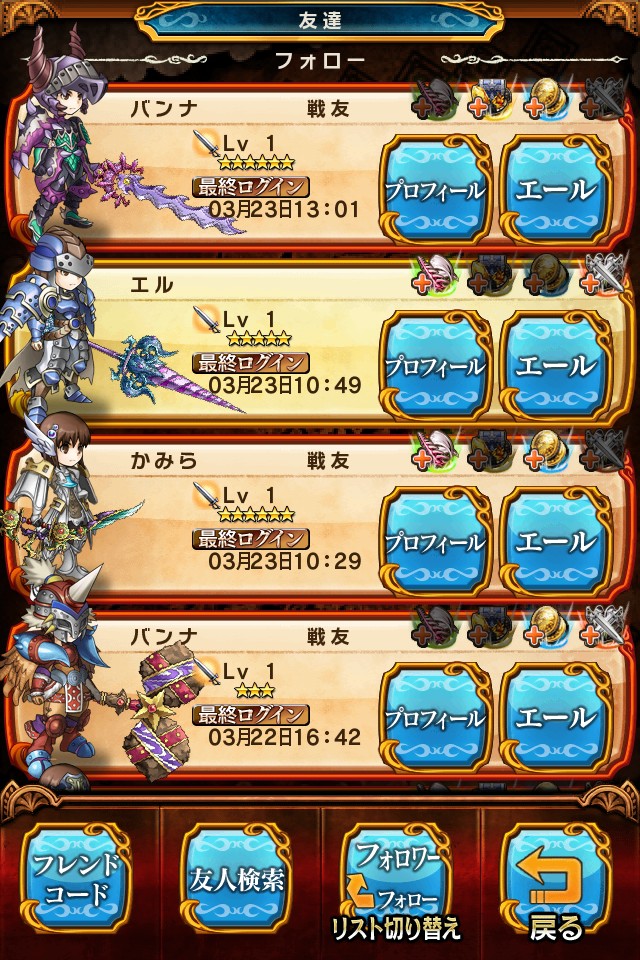Send エール to バンナ logged in 03月22日16:42
640x960 pixels.
(553, 717)
